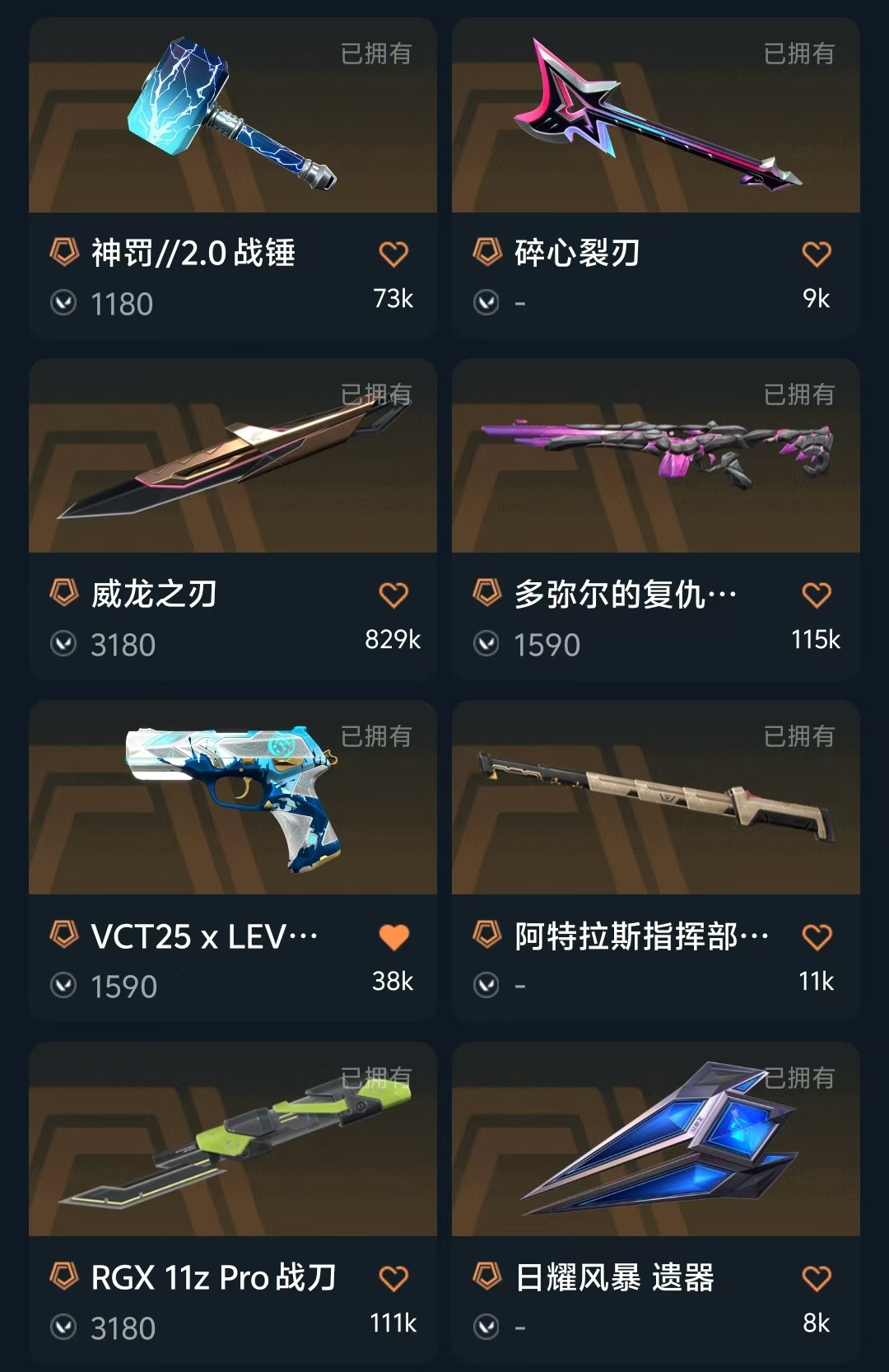This screenshot has width=889, height=1372.
Task: Open the 多弥尔的复仇 skin card
Action: click(655, 457)
